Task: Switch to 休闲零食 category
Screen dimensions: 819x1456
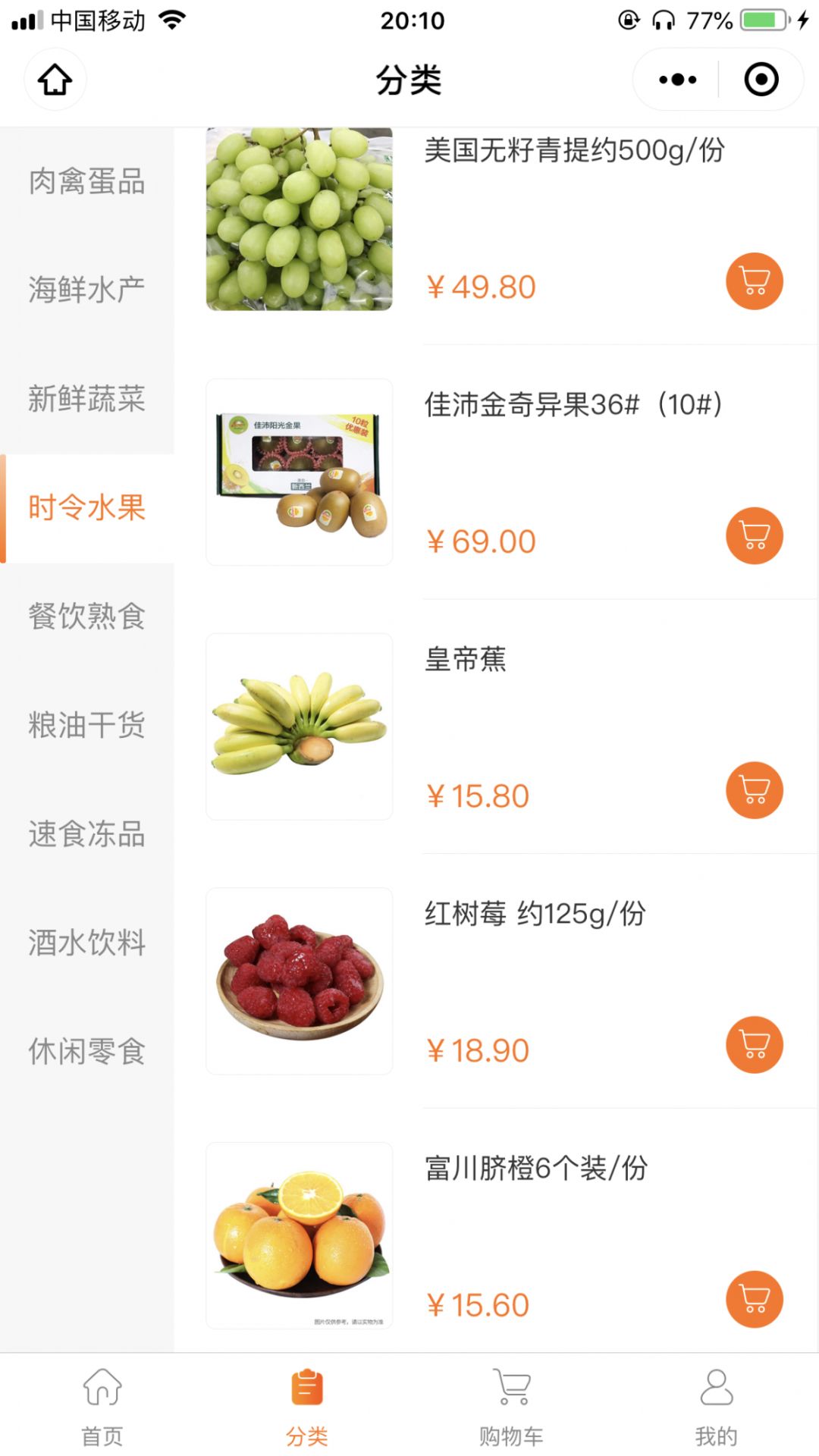Action: point(86,1052)
